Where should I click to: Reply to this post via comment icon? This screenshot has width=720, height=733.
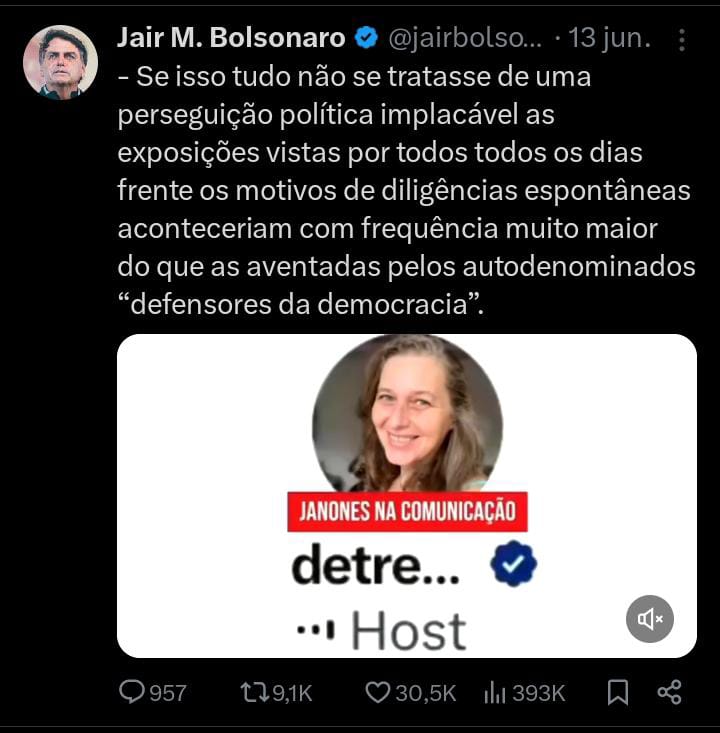point(133,692)
